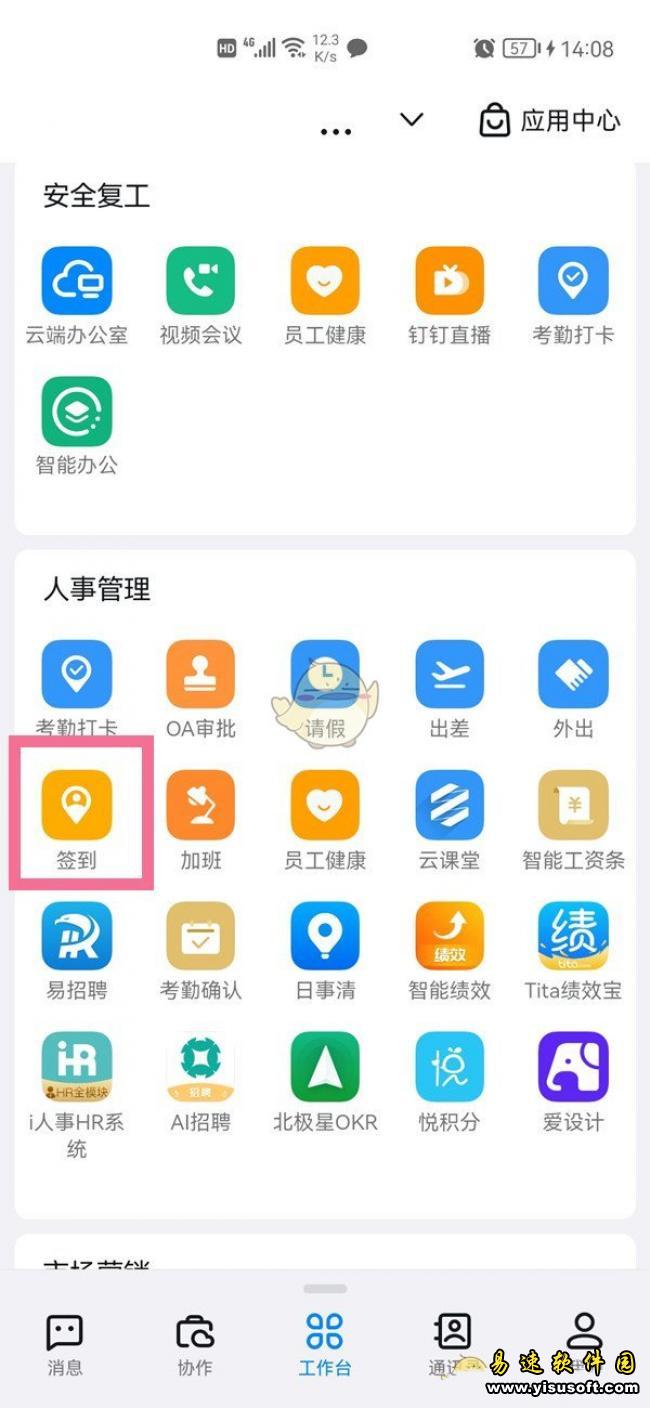This screenshot has width=650, height=1408.
Task: Launch 视频会议 video meeting
Action: coord(201,281)
